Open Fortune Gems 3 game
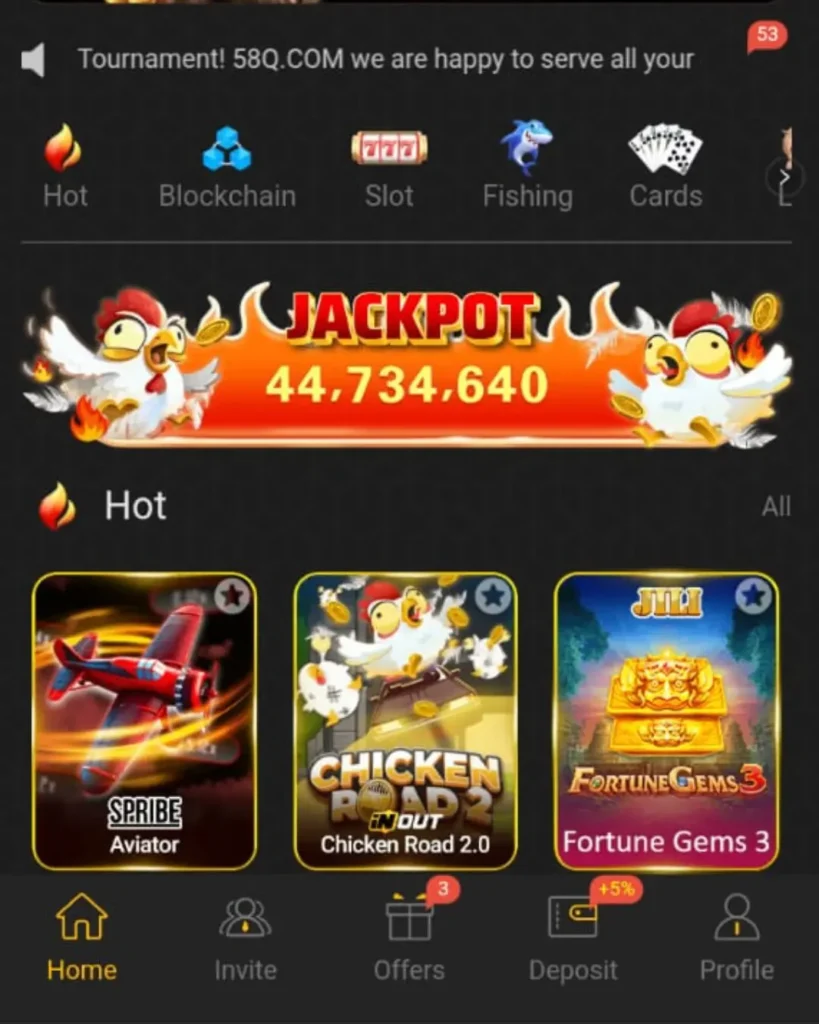This screenshot has height=1024, width=819. click(x=666, y=720)
